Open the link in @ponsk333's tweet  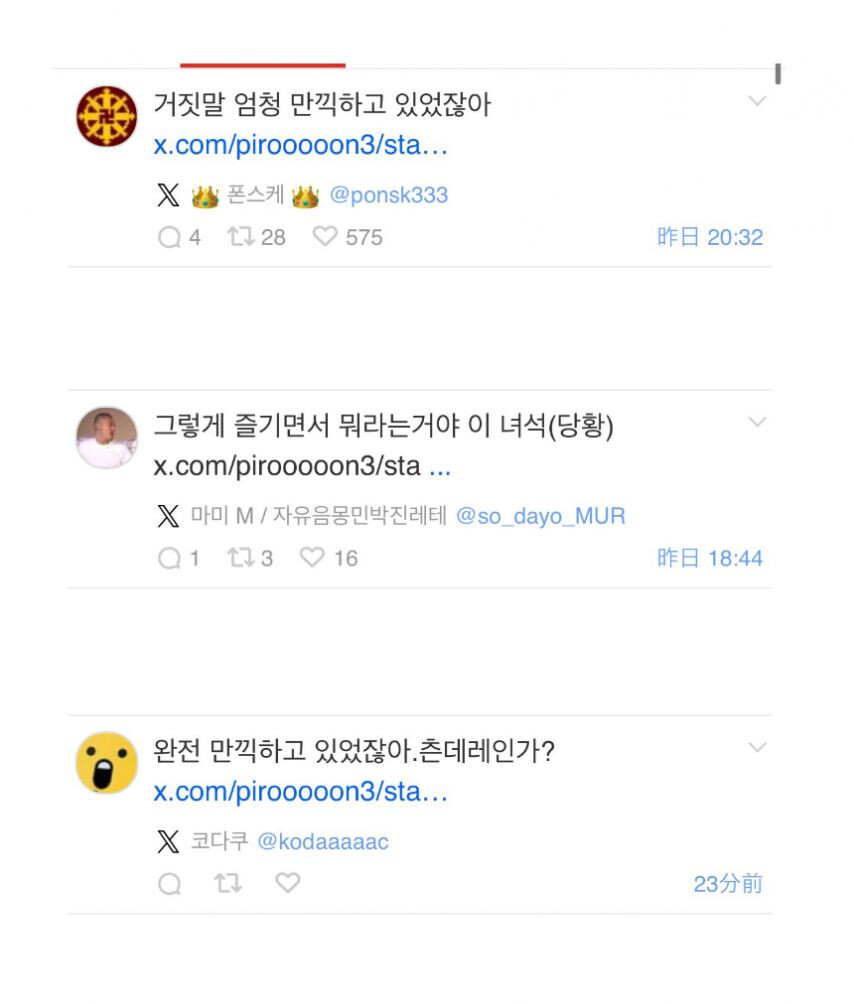[300, 145]
